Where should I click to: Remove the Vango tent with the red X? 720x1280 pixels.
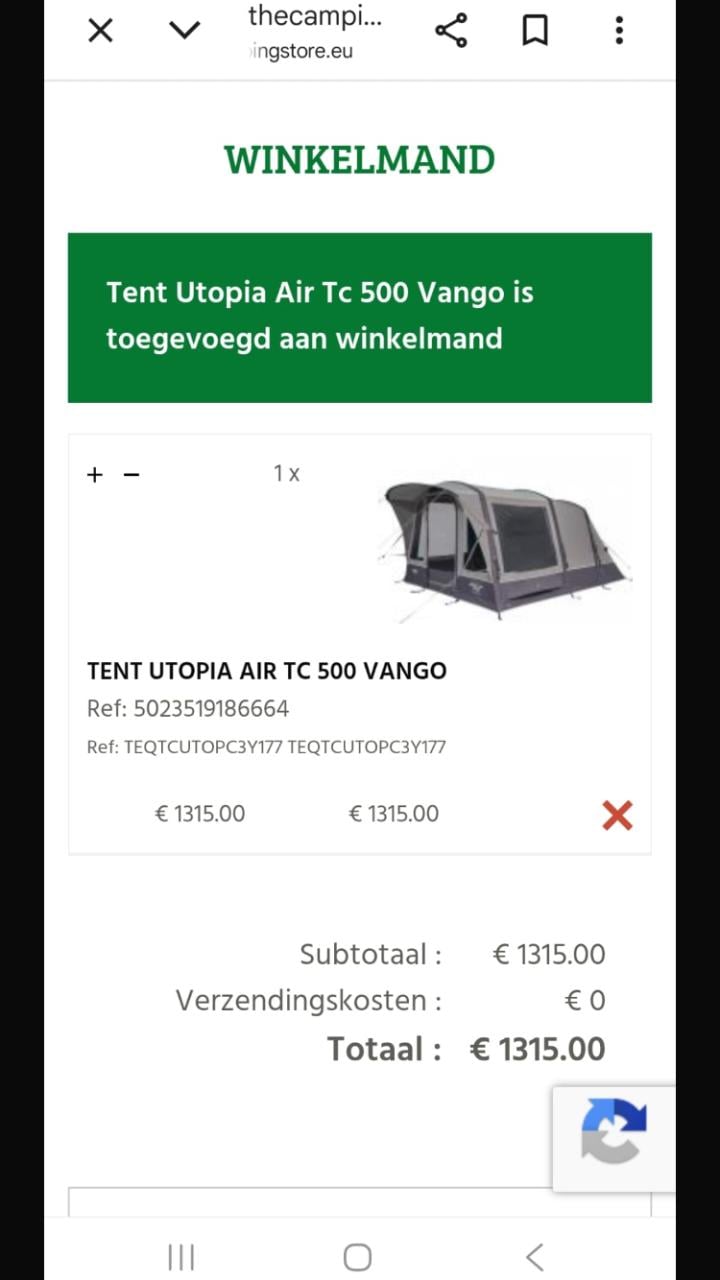(x=617, y=815)
